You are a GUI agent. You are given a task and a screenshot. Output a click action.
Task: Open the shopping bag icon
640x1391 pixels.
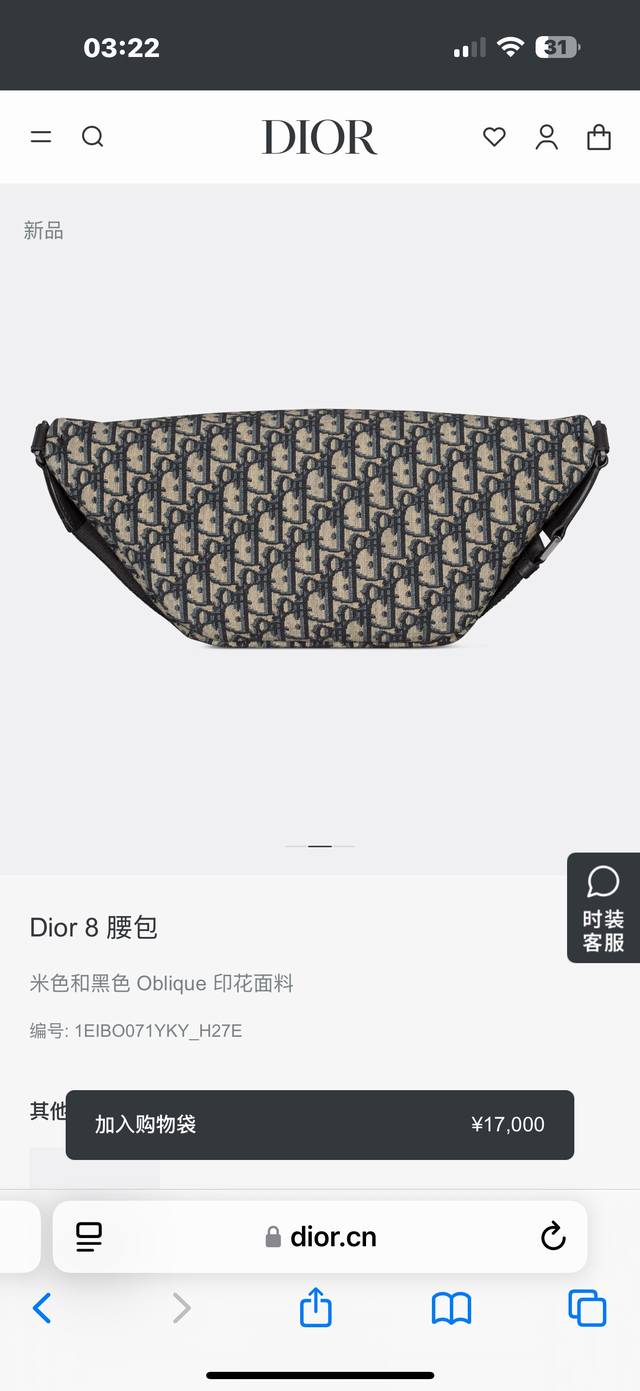[x=599, y=137]
